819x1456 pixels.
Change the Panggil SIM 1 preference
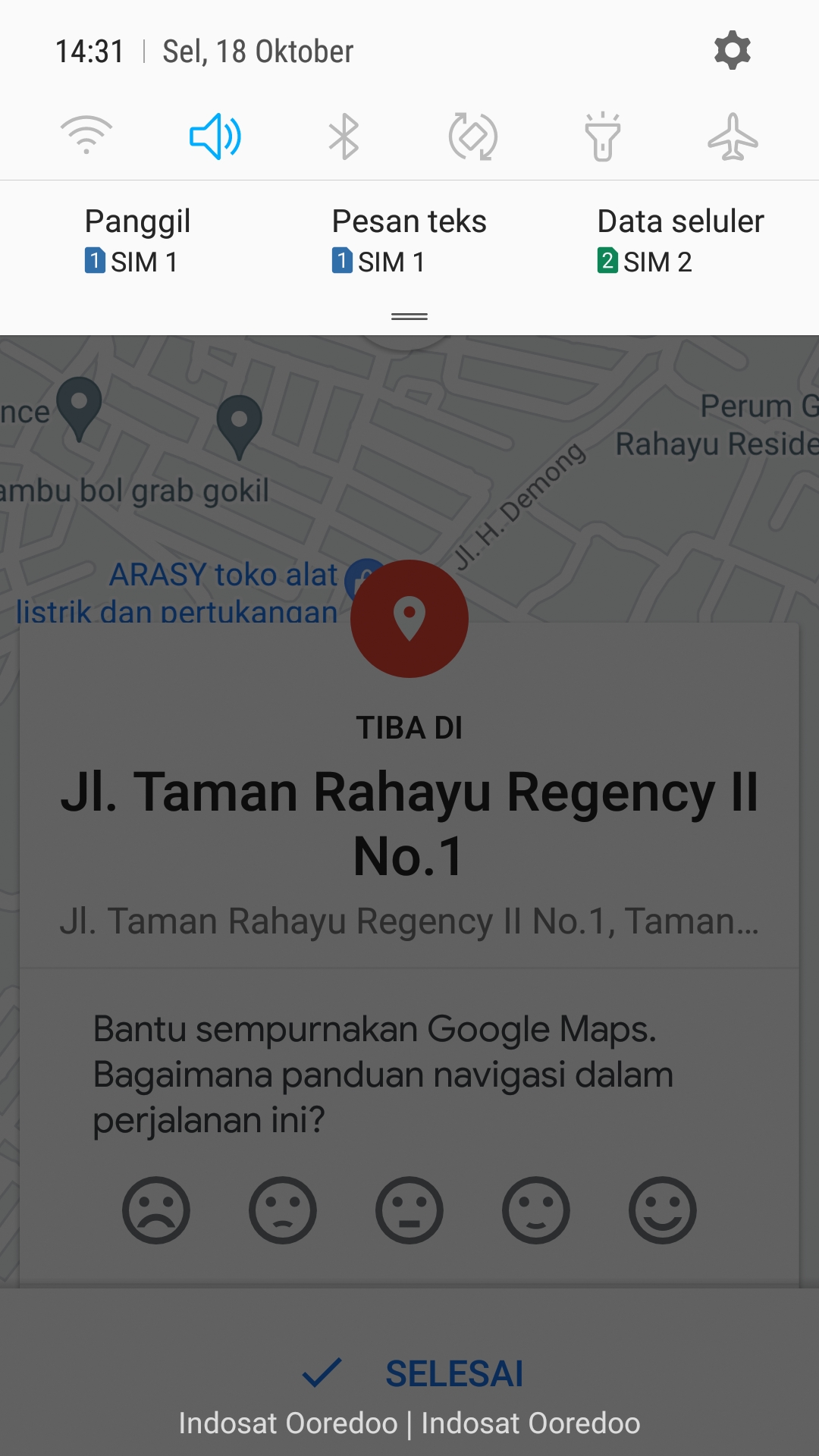[x=137, y=241]
